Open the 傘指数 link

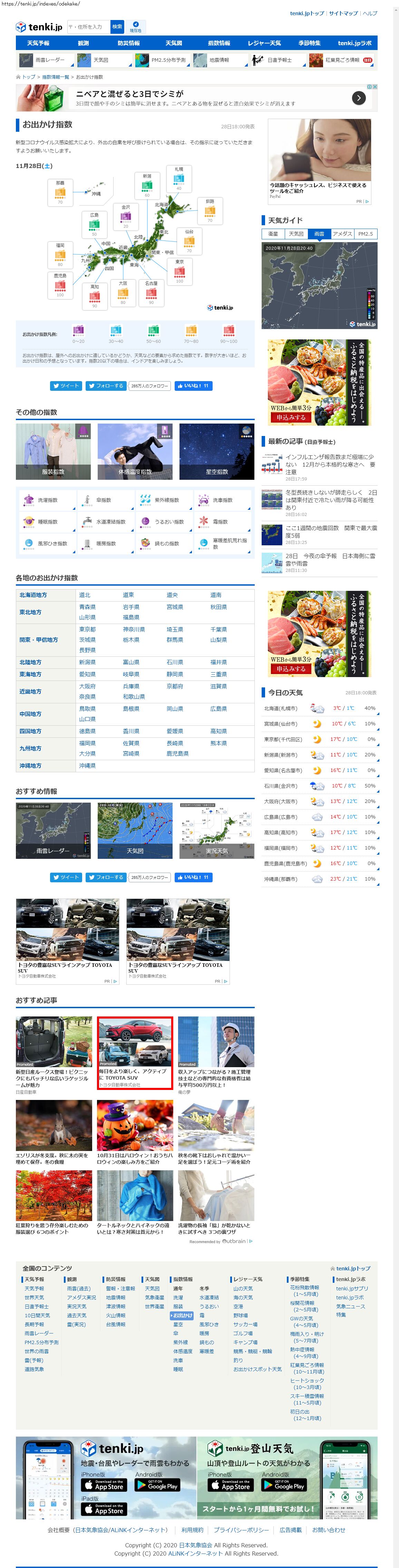pos(104,500)
